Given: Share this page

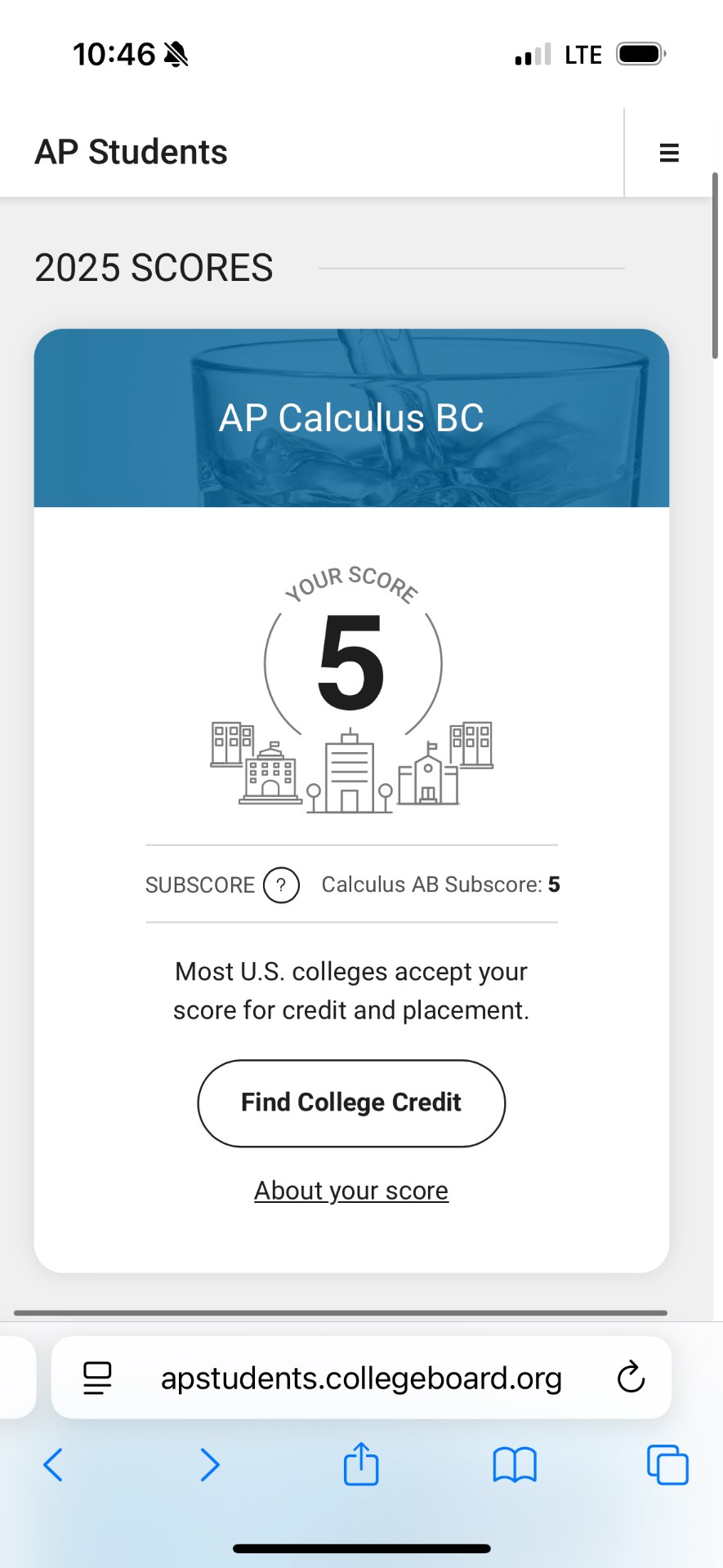Looking at the screenshot, I should pos(361,1463).
